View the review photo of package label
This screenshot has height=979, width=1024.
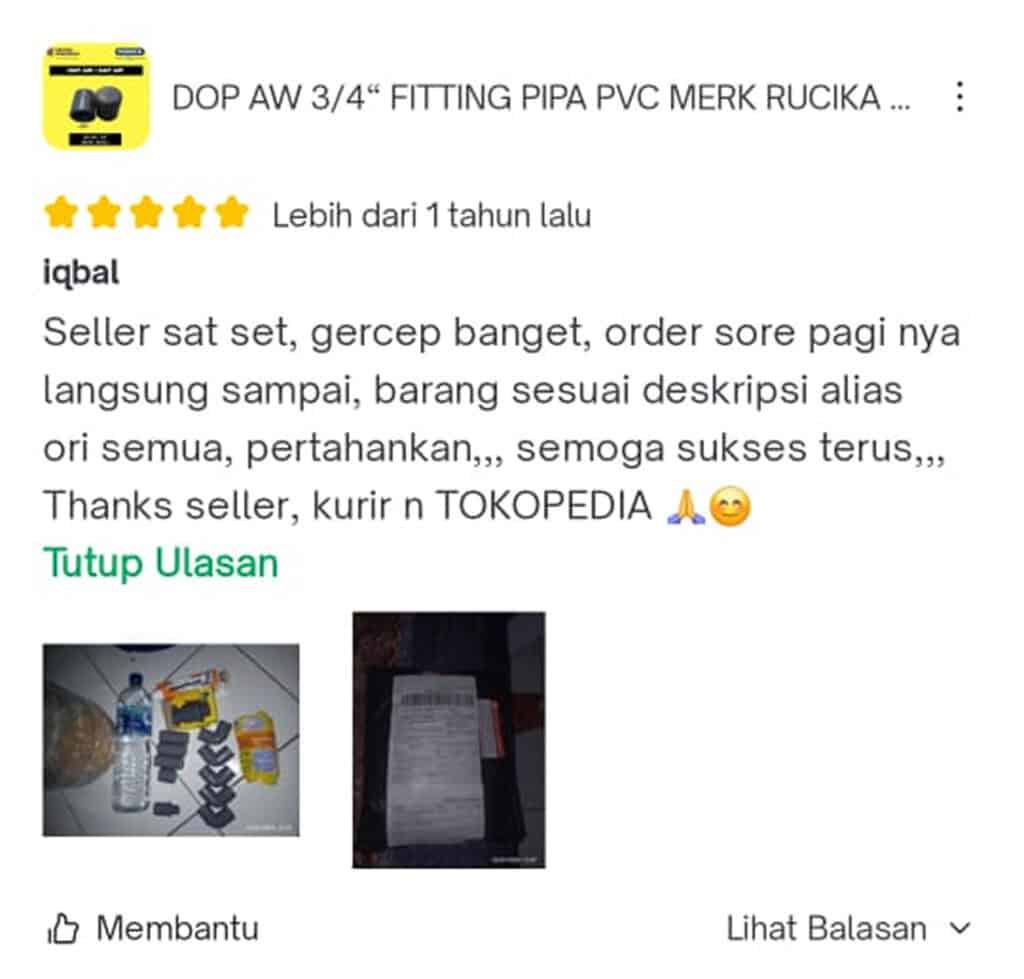click(x=448, y=740)
